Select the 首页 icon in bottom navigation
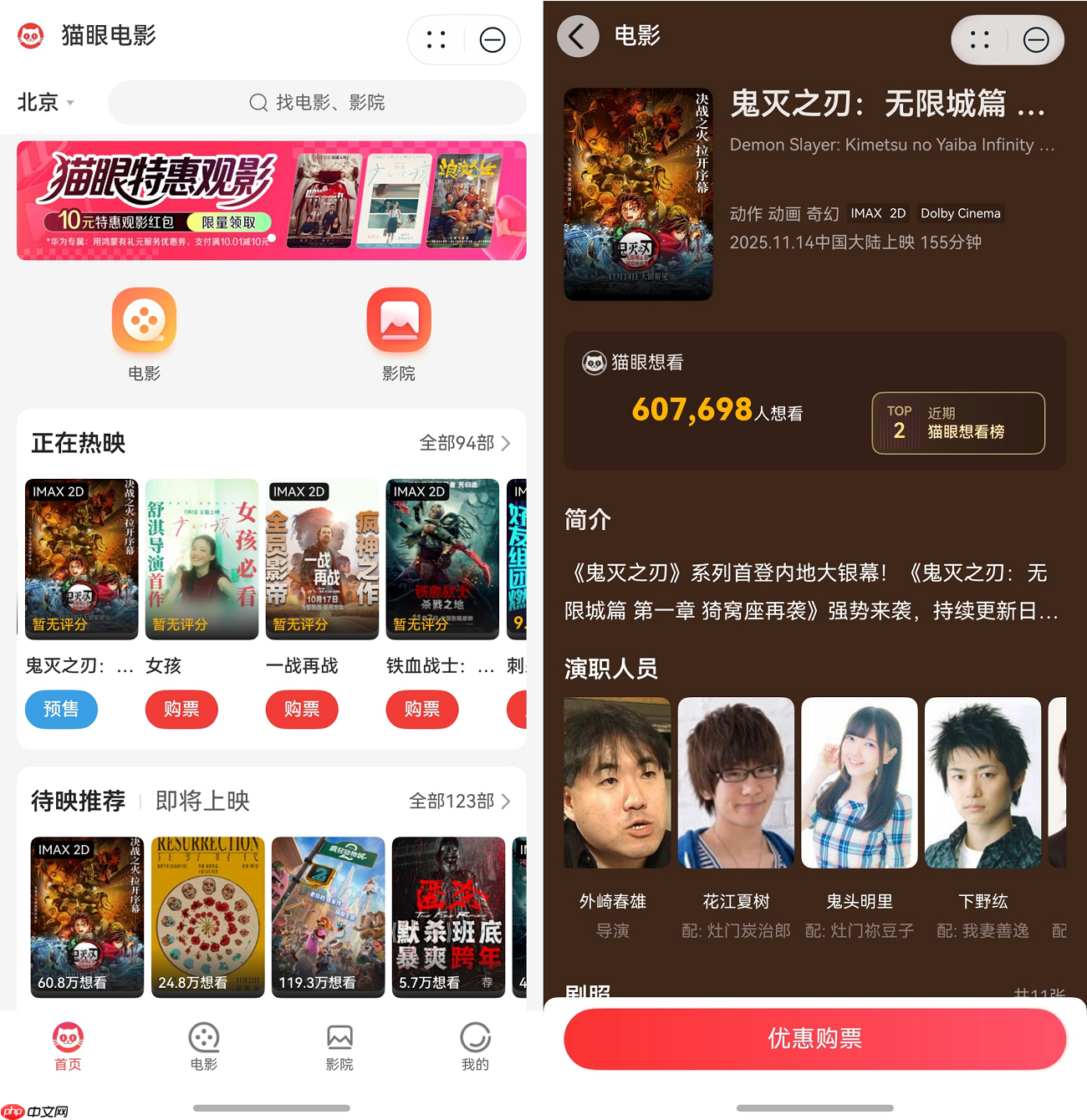 click(x=67, y=1039)
